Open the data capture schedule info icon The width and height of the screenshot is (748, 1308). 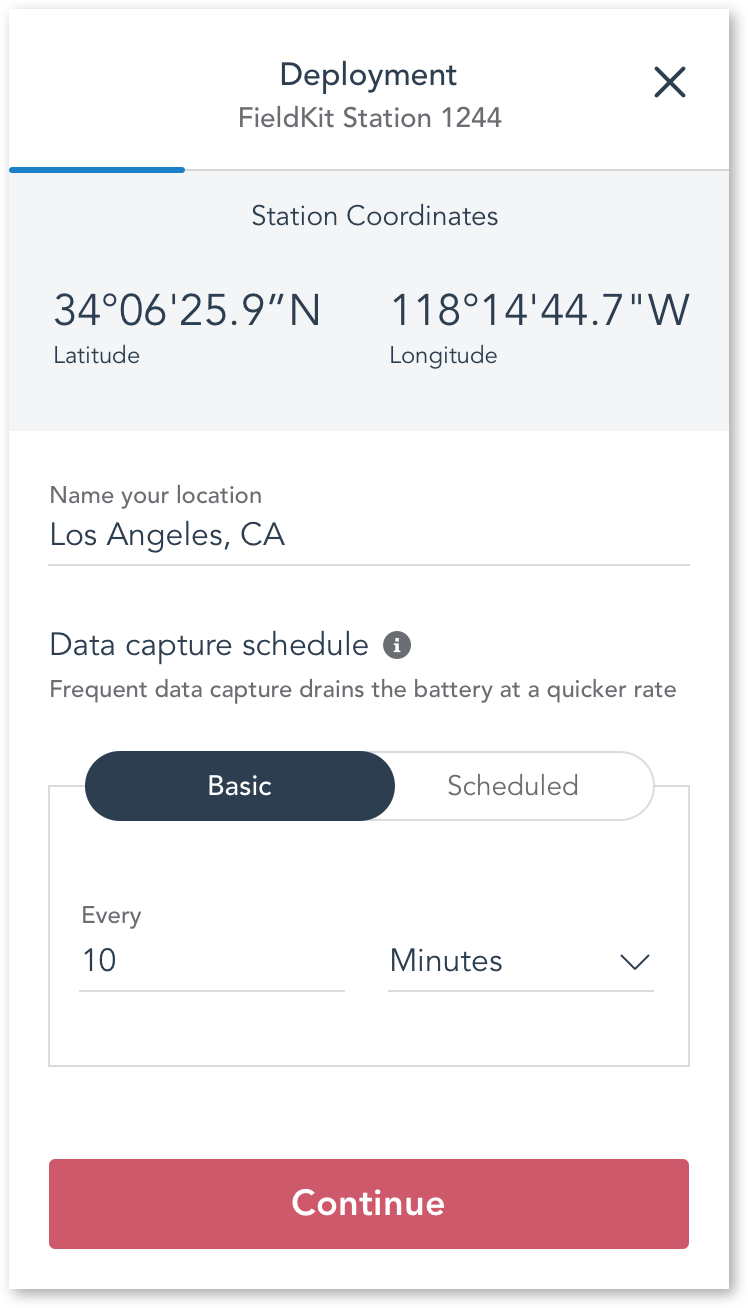(x=397, y=646)
